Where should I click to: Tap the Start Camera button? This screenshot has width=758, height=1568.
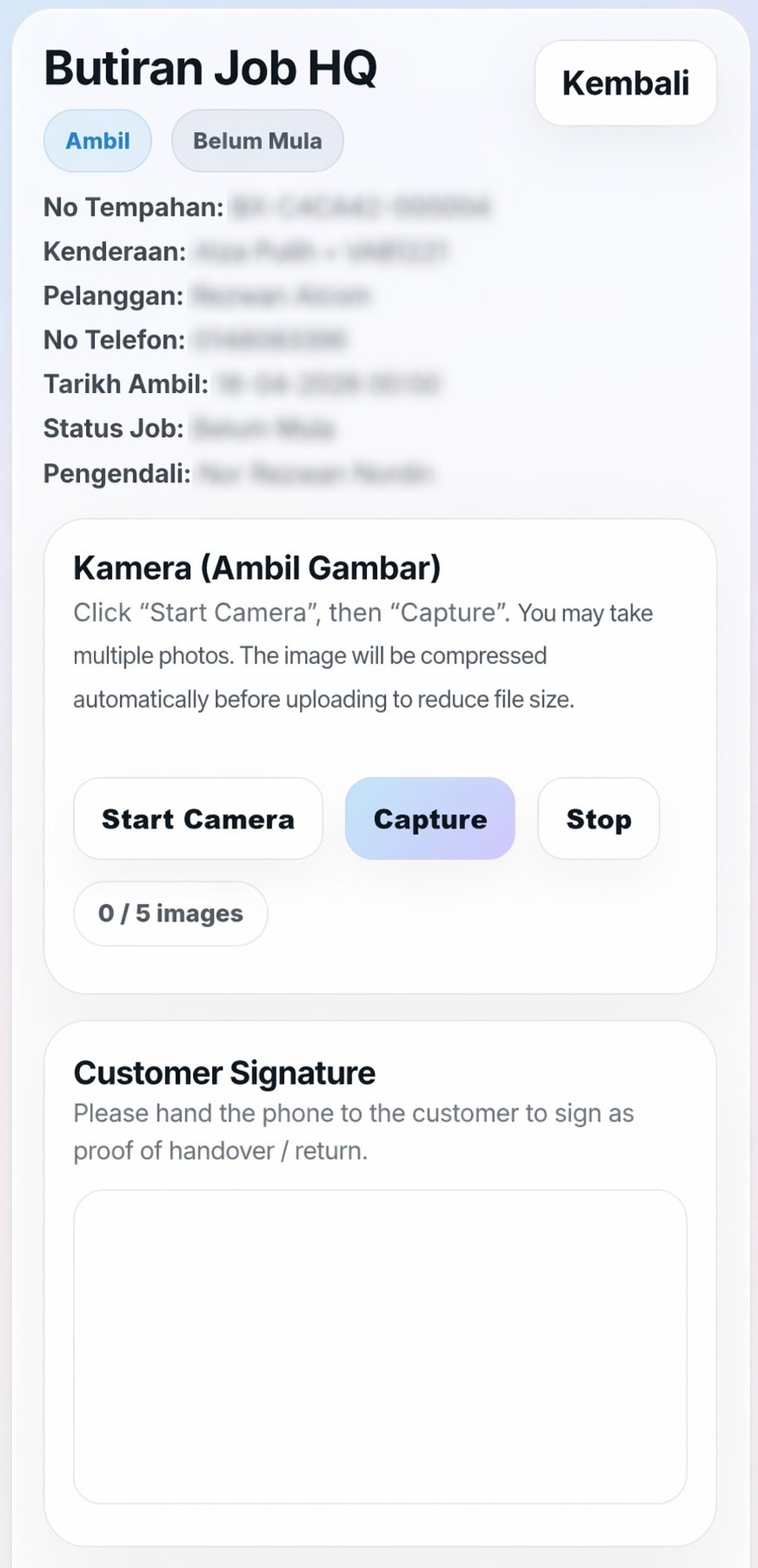(198, 819)
